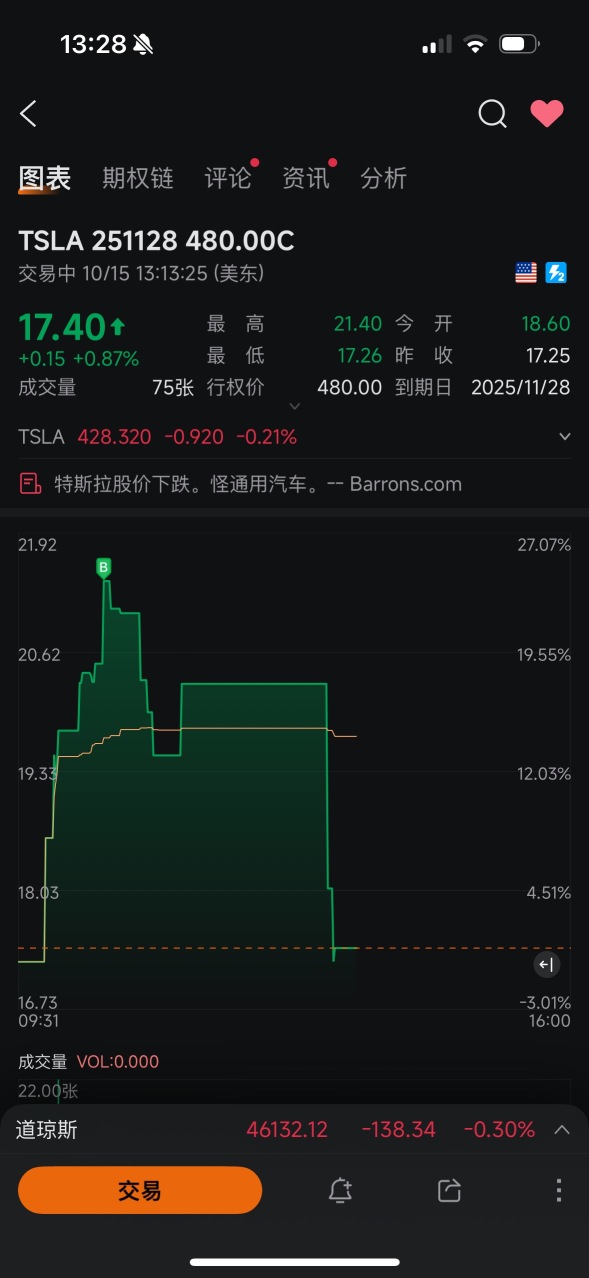
Task: Open the search magnifier icon
Action: [x=492, y=114]
